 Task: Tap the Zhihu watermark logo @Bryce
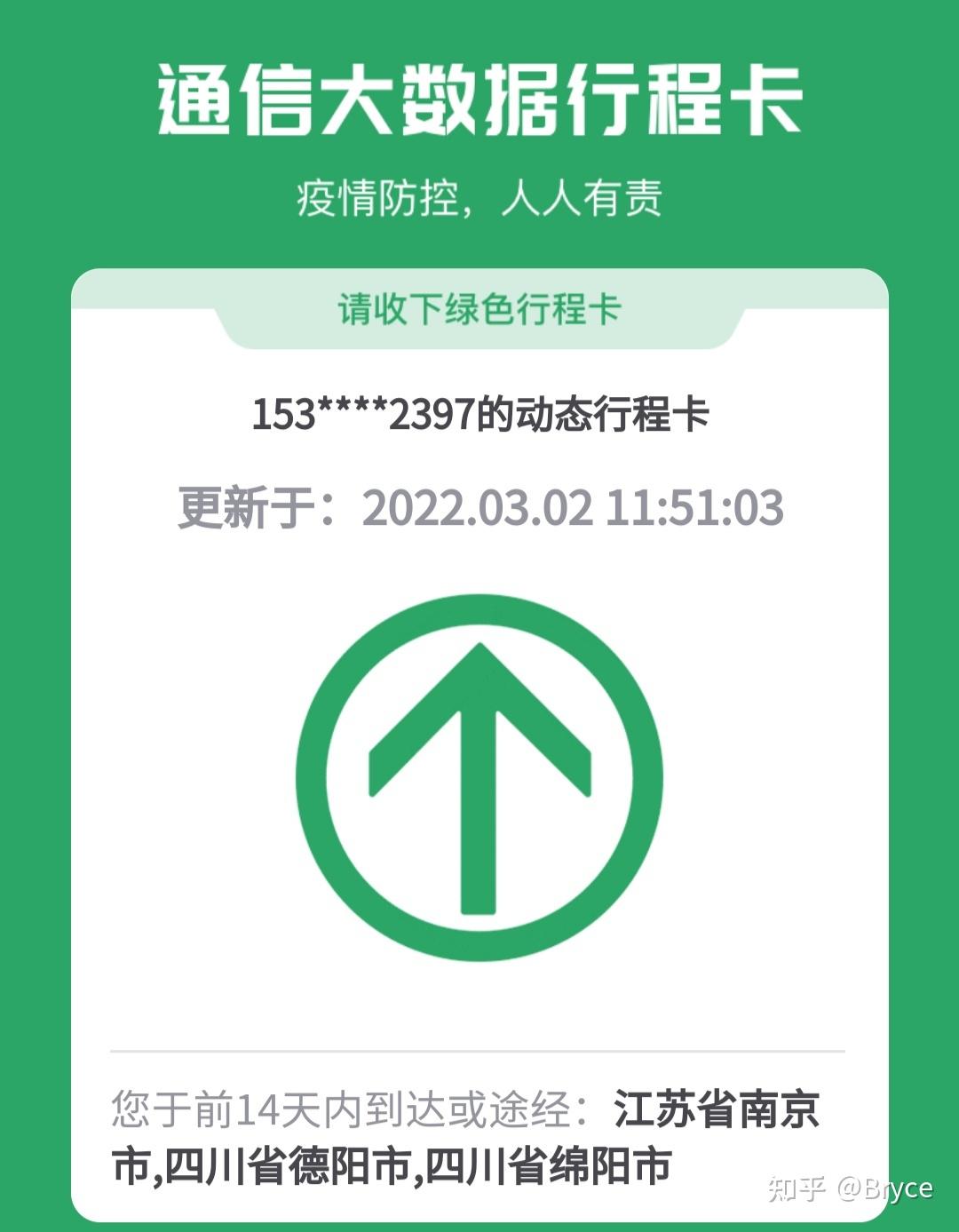852,1187
